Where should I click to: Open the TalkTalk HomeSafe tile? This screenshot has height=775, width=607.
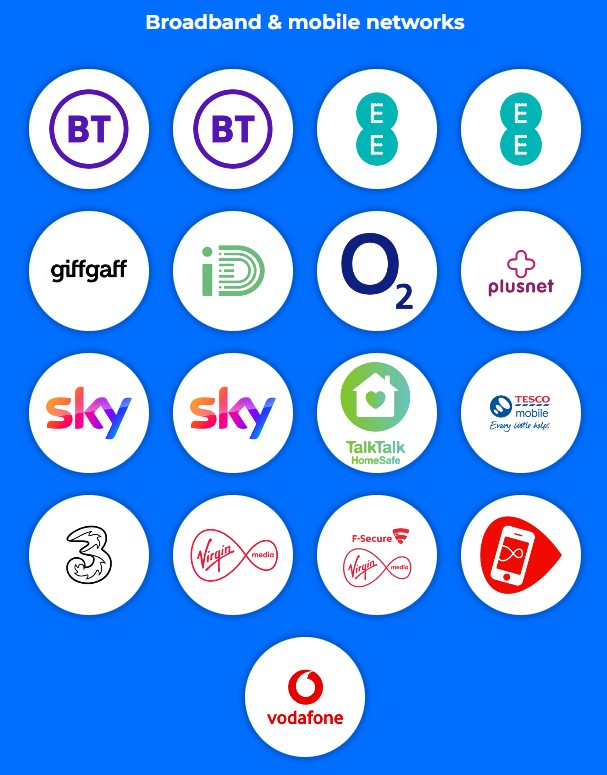(x=377, y=413)
